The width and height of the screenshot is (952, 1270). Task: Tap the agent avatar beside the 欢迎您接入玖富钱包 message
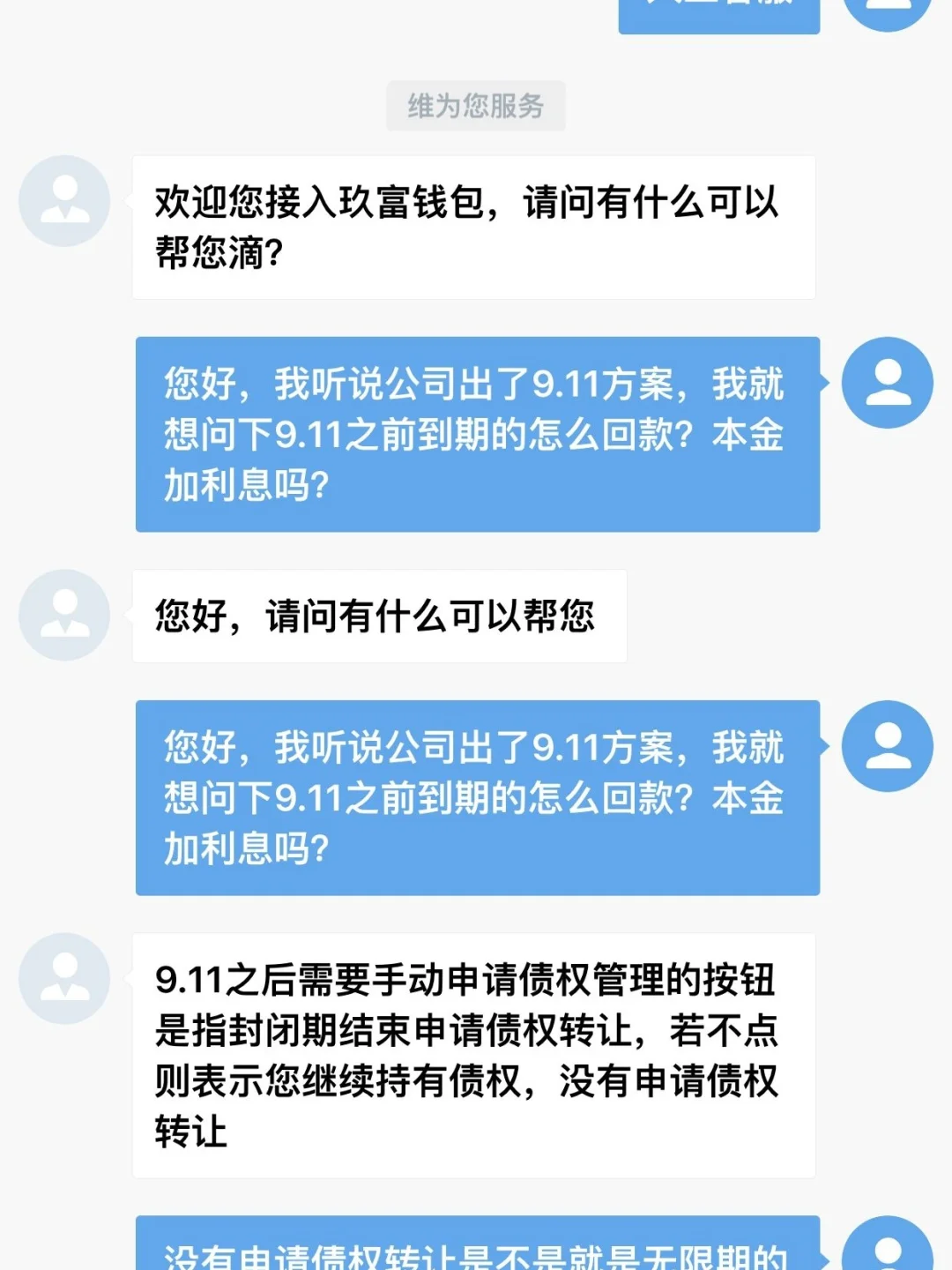pyautogui.click(x=64, y=201)
